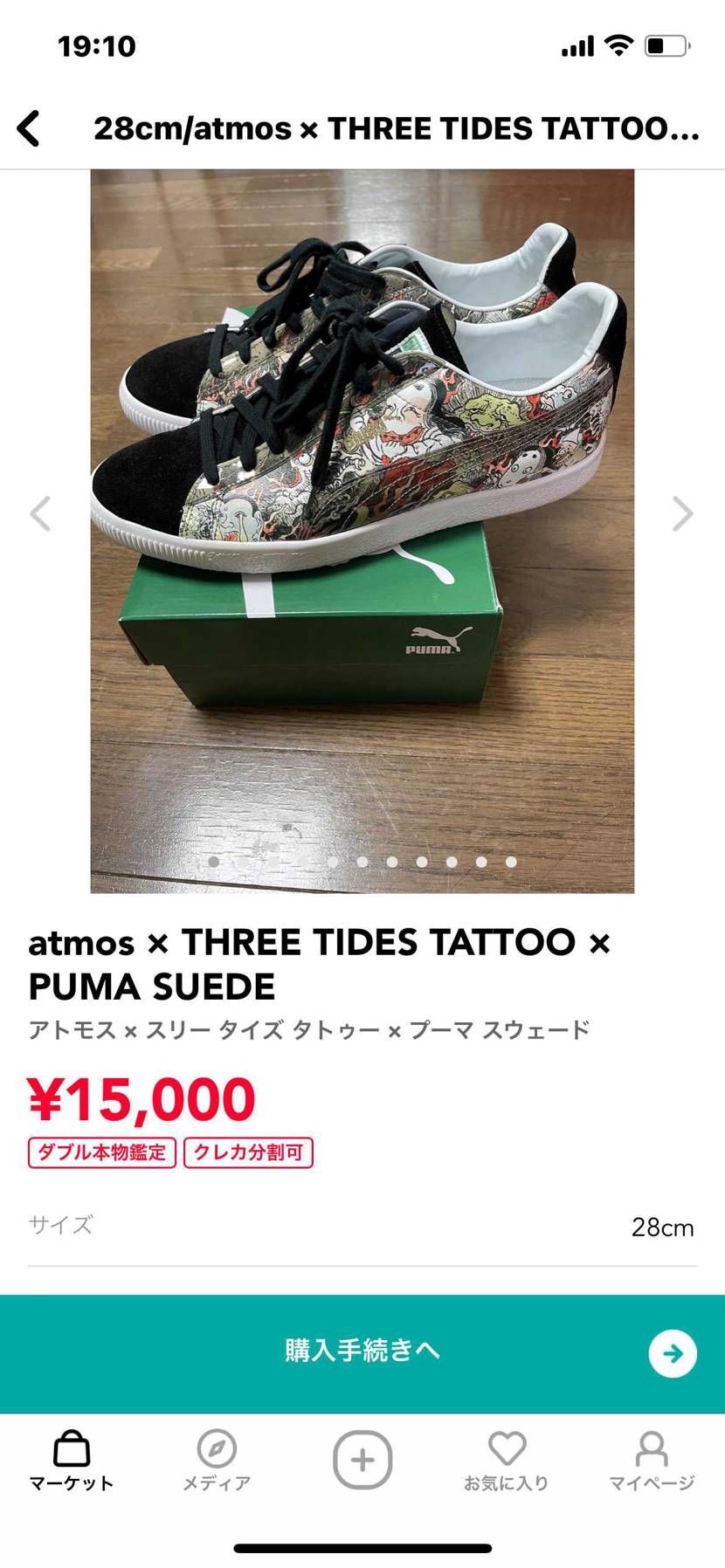Expand the サイズ 28cm row

tap(362, 1226)
